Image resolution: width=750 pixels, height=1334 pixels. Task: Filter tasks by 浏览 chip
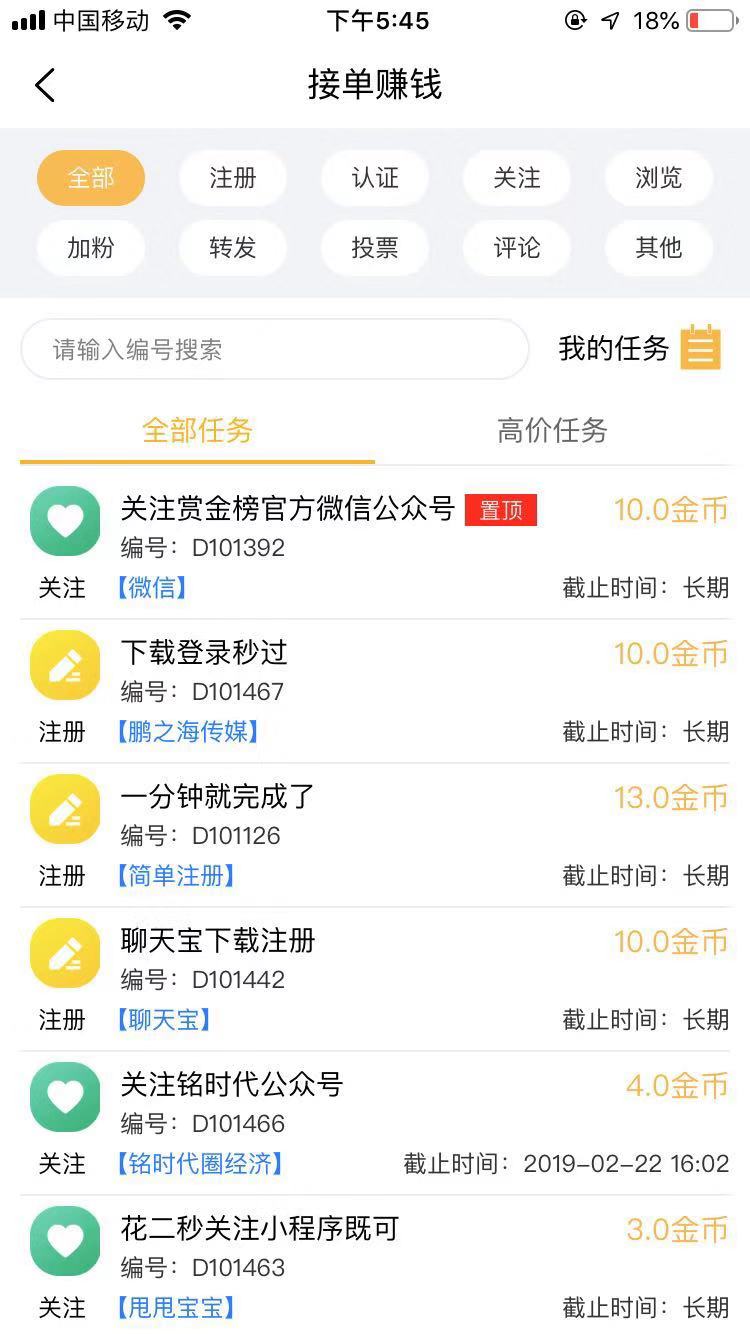tap(659, 178)
